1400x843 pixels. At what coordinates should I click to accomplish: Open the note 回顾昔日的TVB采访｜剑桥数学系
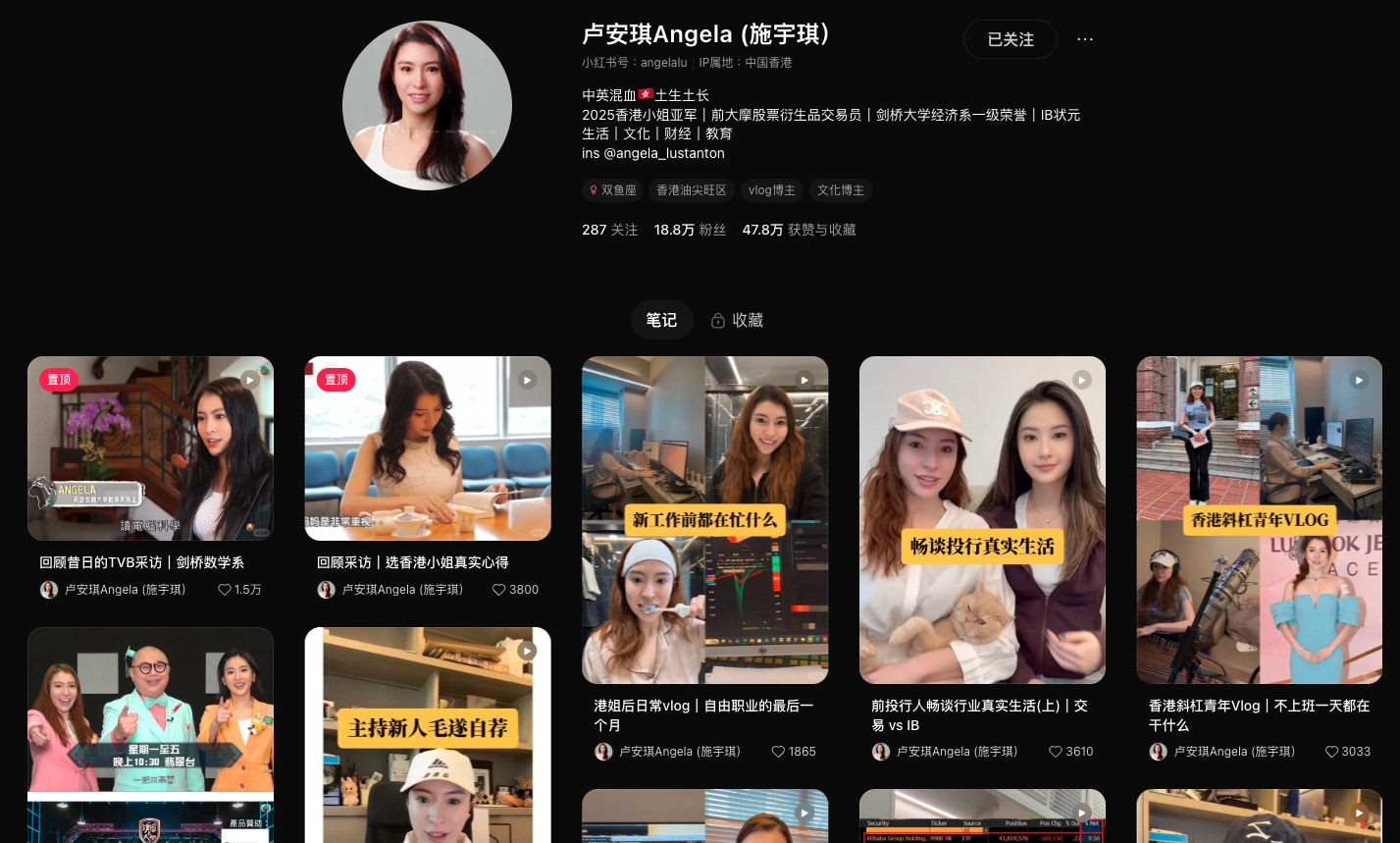[150, 448]
